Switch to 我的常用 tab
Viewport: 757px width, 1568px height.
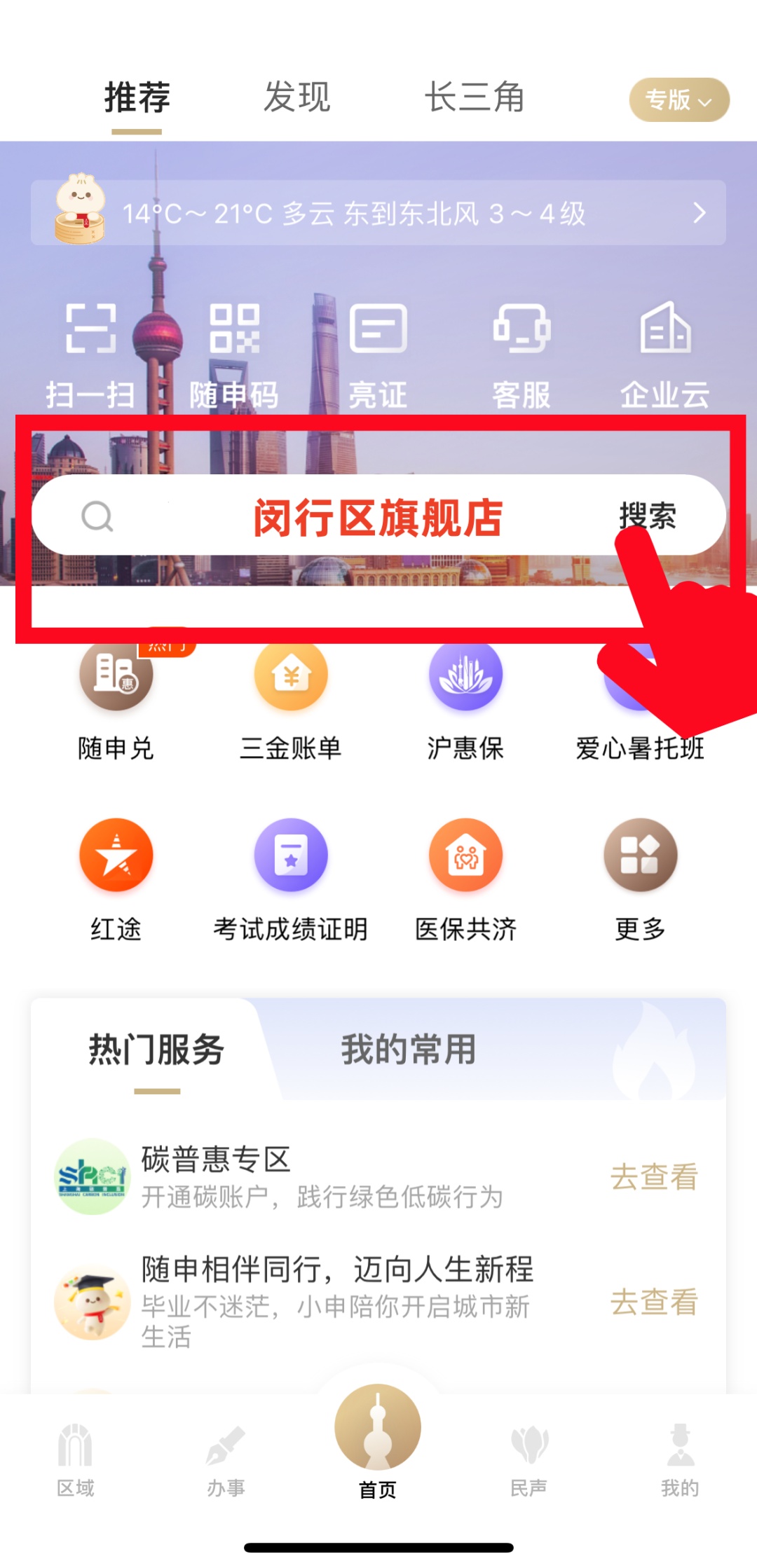[x=409, y=1050]
